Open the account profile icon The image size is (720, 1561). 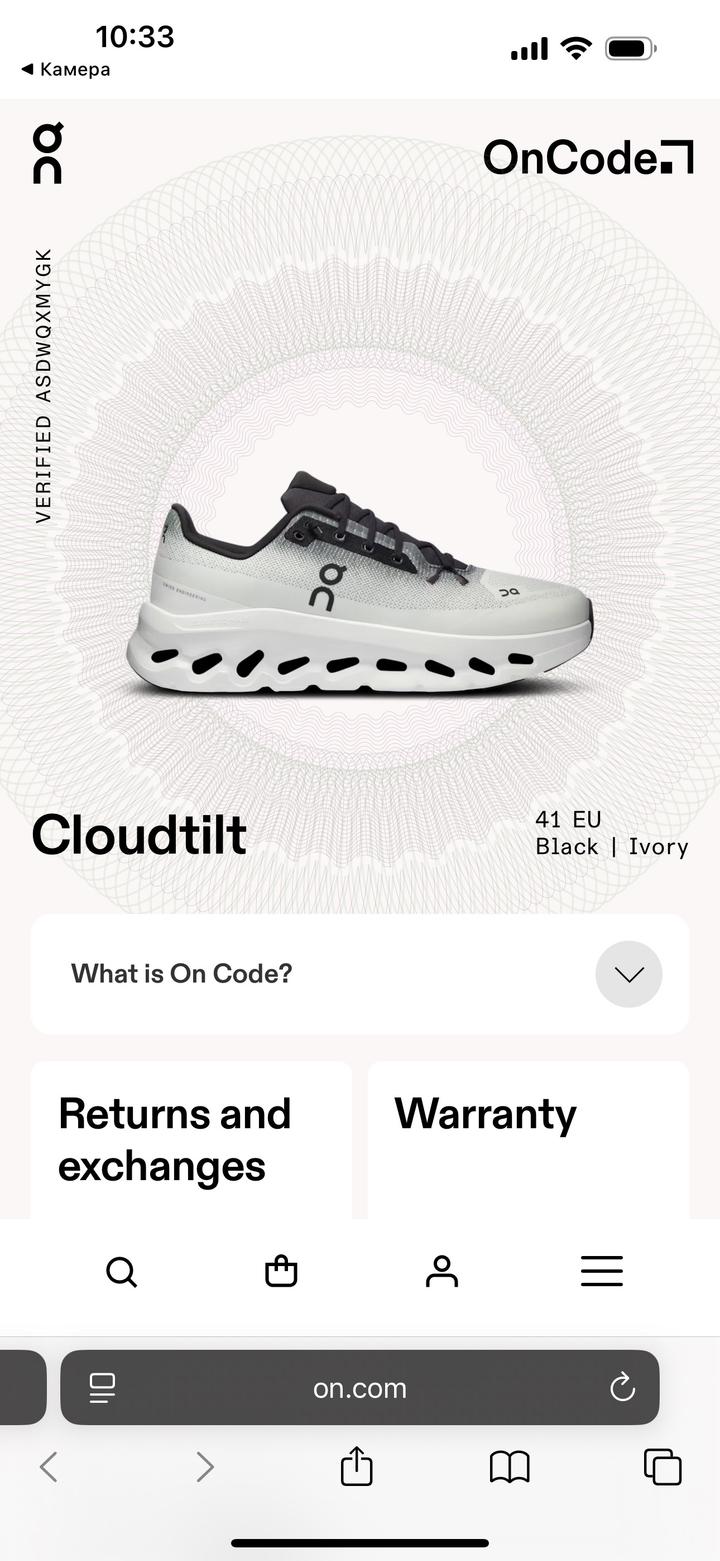441,1272
